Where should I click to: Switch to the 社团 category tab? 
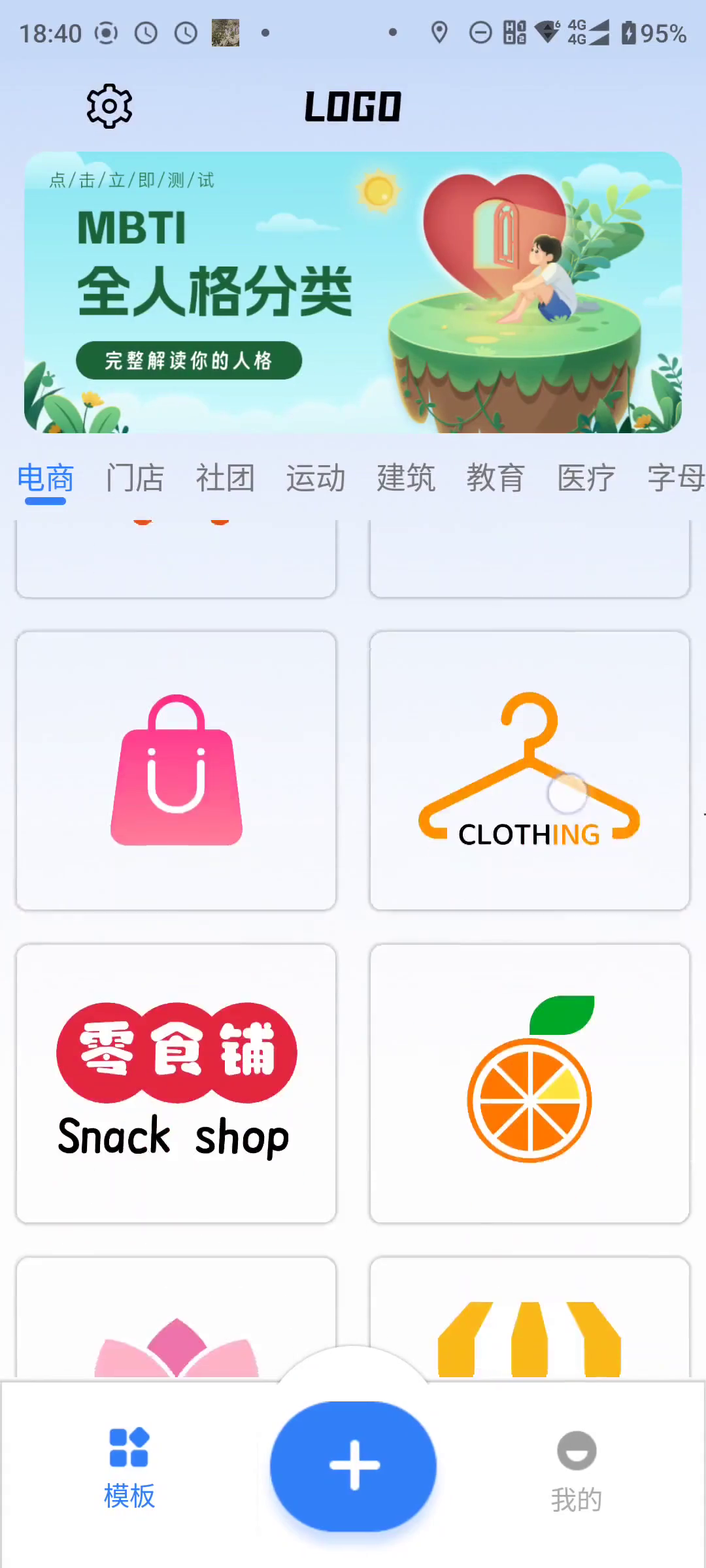(225, 478)
